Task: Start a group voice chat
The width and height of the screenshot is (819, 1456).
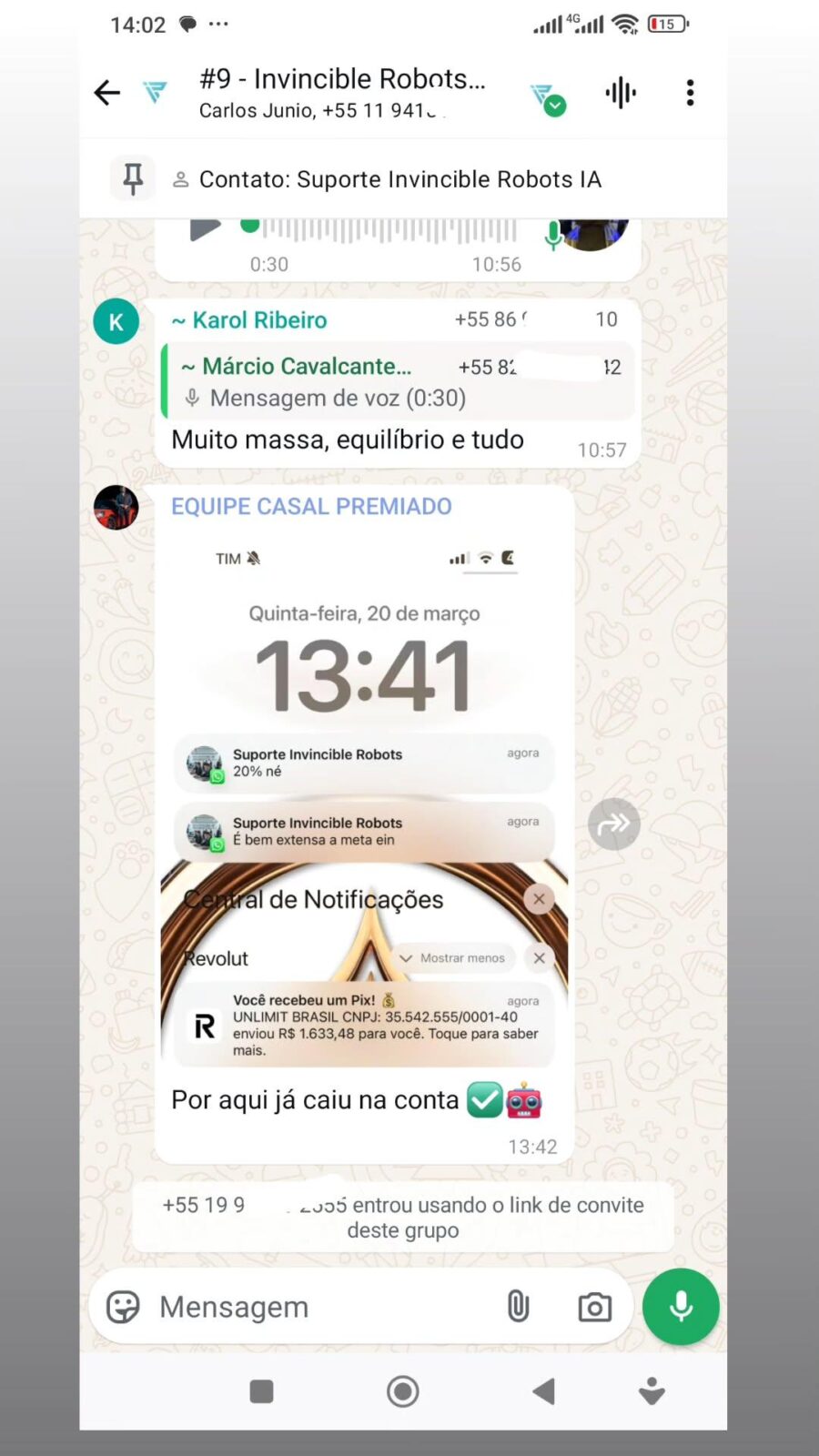Action: 621,93
